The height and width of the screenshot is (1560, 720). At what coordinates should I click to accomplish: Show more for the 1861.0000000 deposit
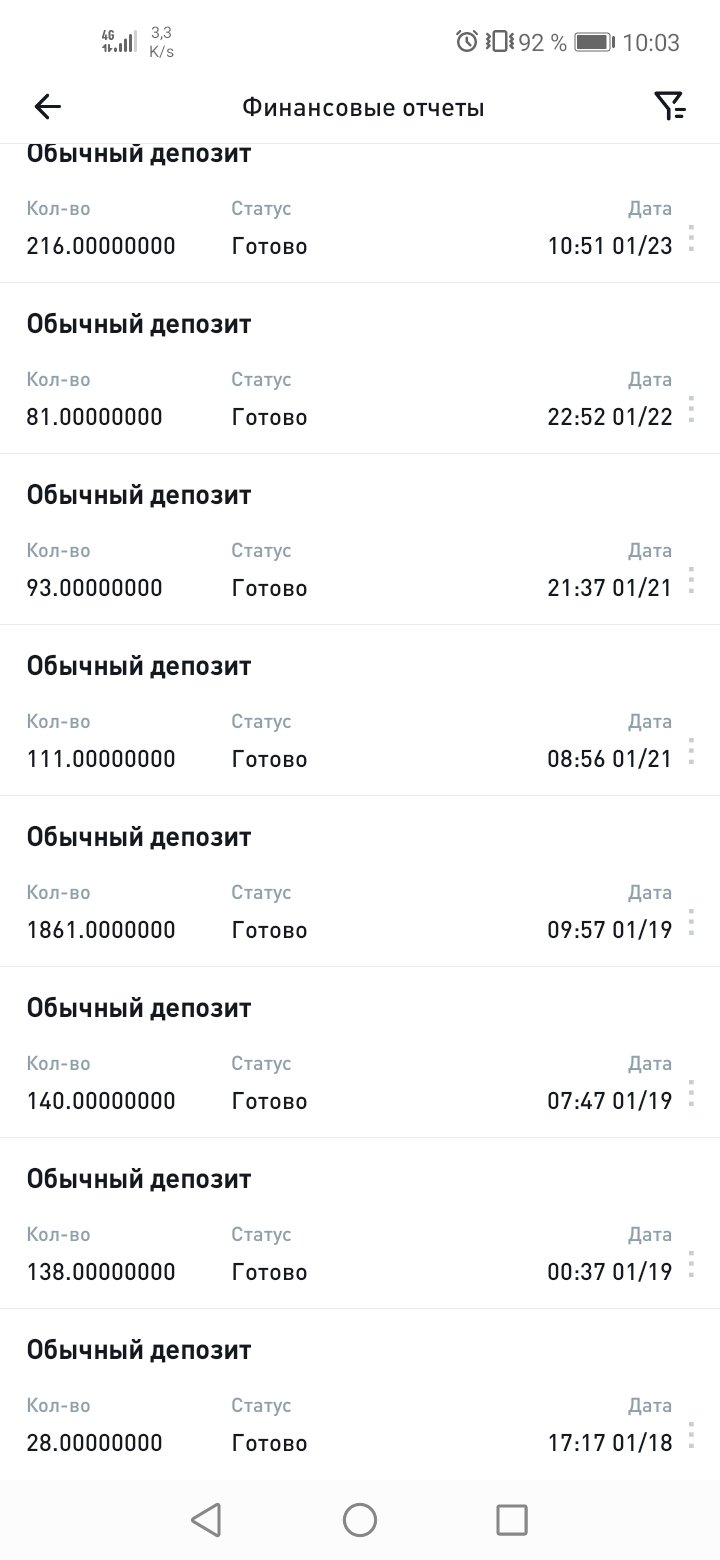click(x=691, y=923)
